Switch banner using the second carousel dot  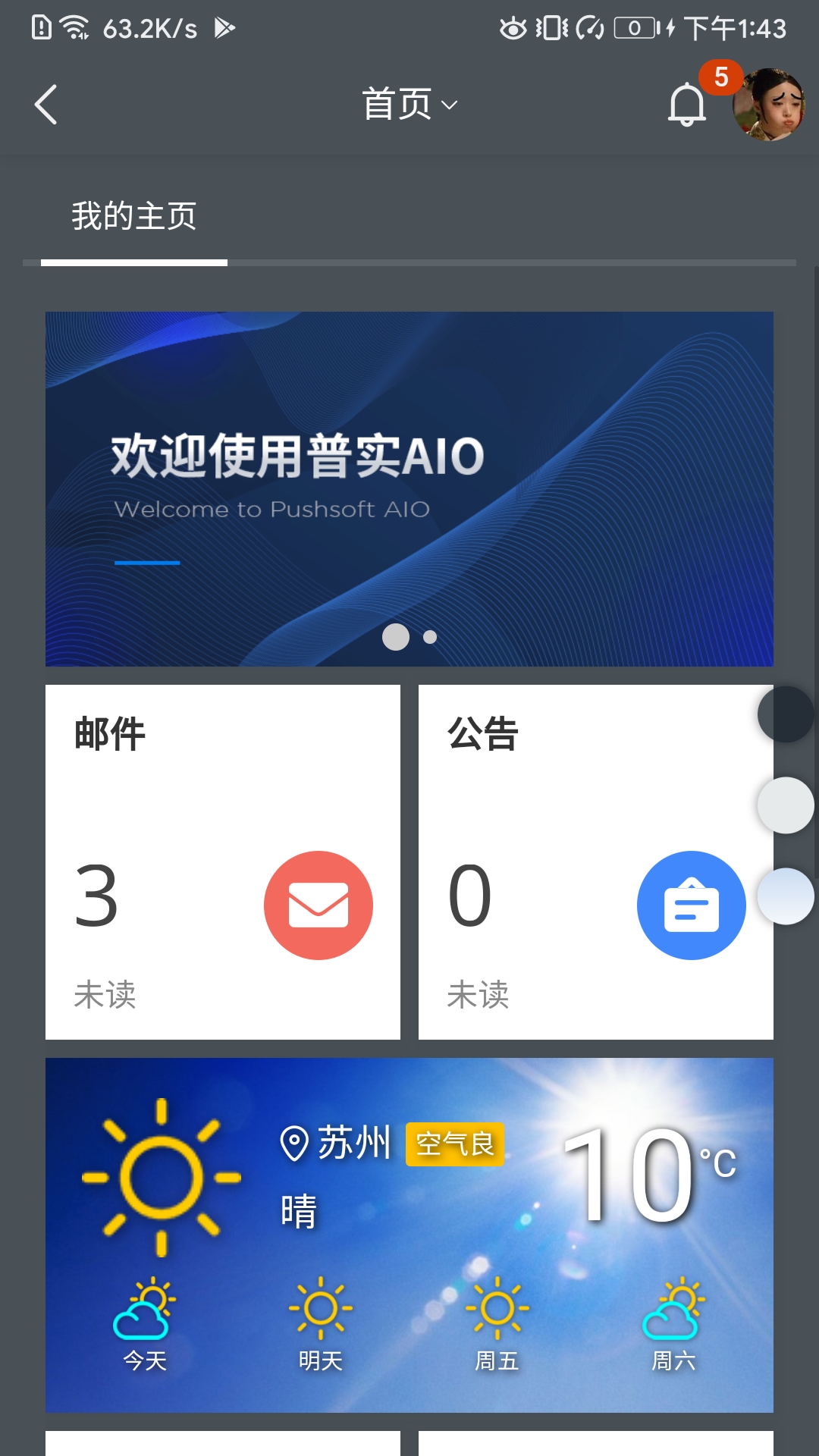(x=429, y=638)
